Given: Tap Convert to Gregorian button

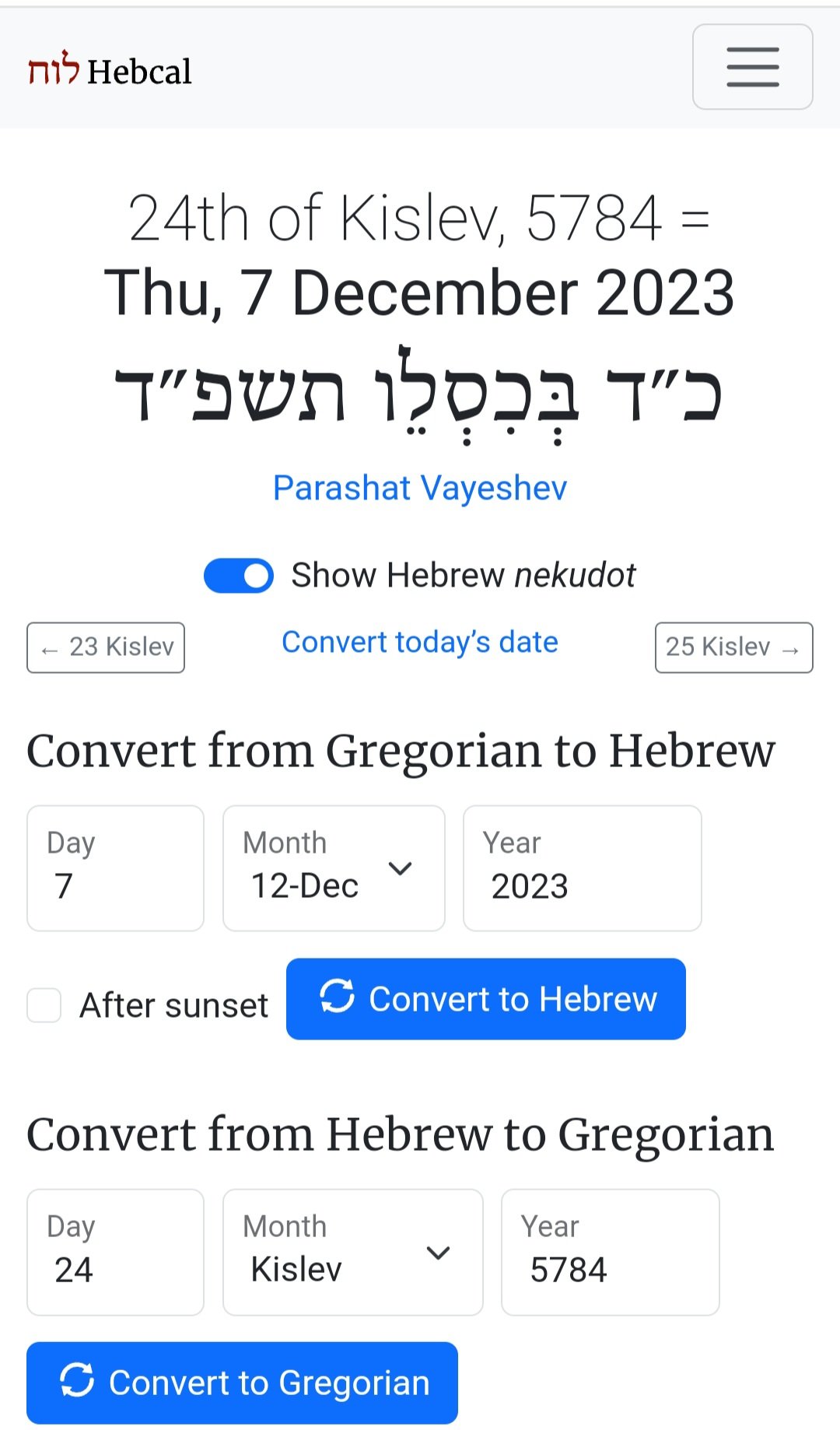Looking at the screenshot, I should point(242,1383).
